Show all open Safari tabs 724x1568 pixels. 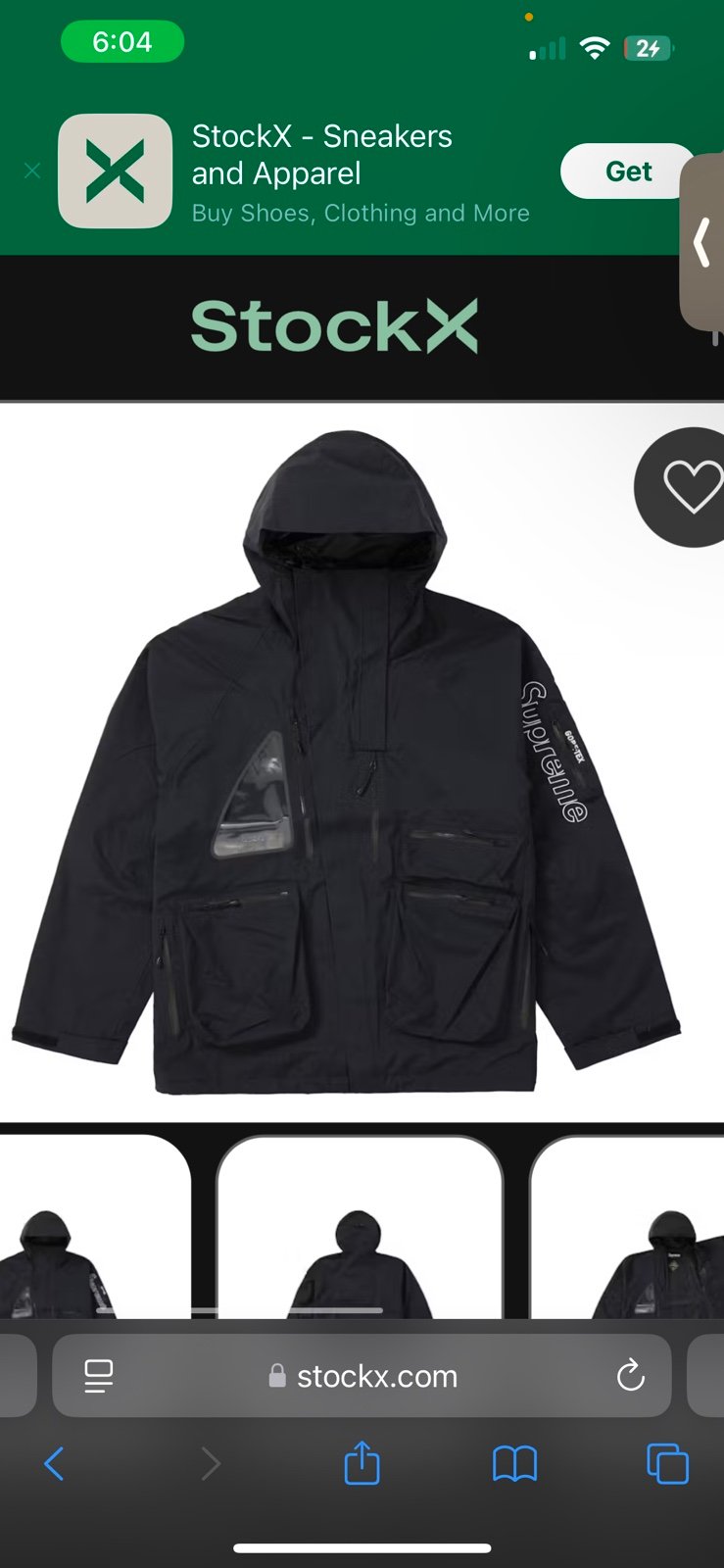point(668,1464)
